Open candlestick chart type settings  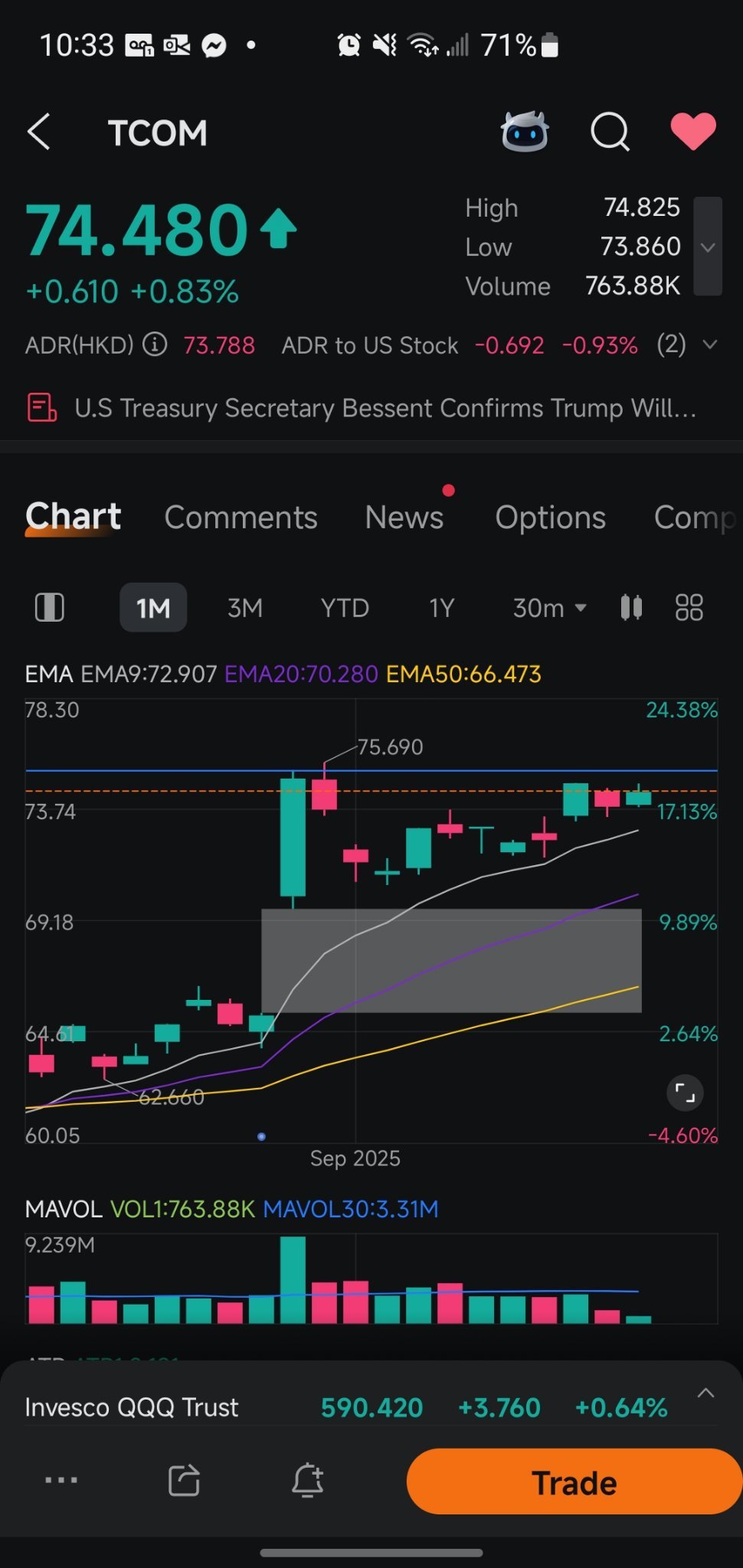(631, 608)
